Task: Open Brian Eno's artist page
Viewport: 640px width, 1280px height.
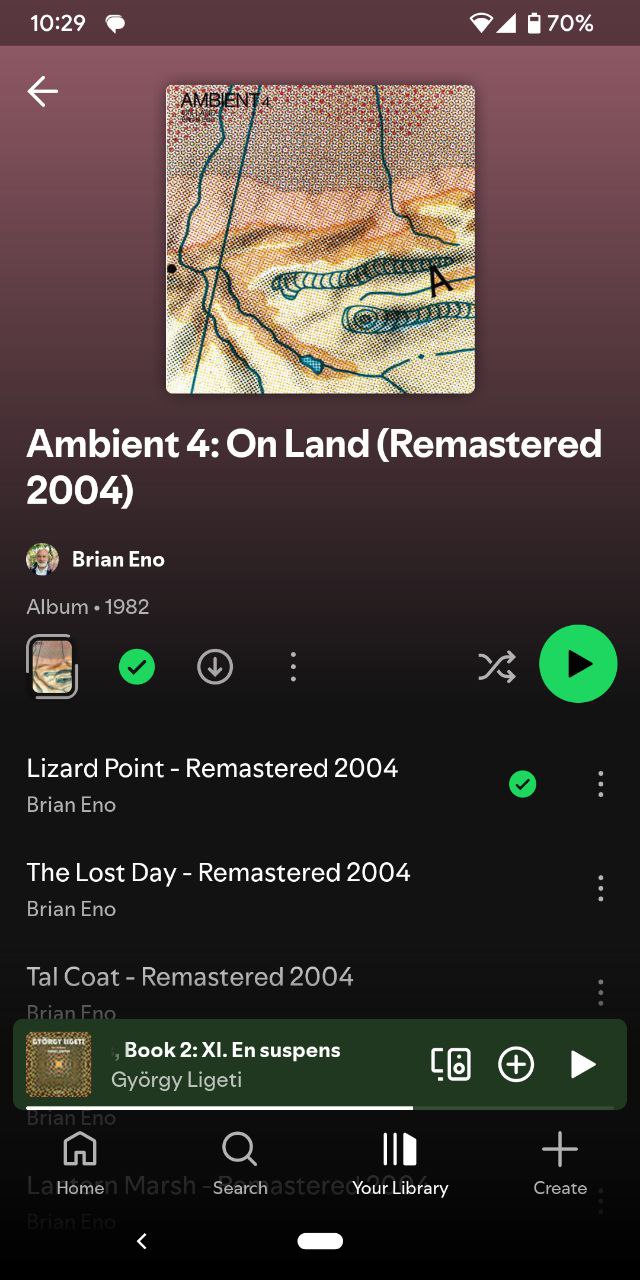Action: click(x=117, y=560)
